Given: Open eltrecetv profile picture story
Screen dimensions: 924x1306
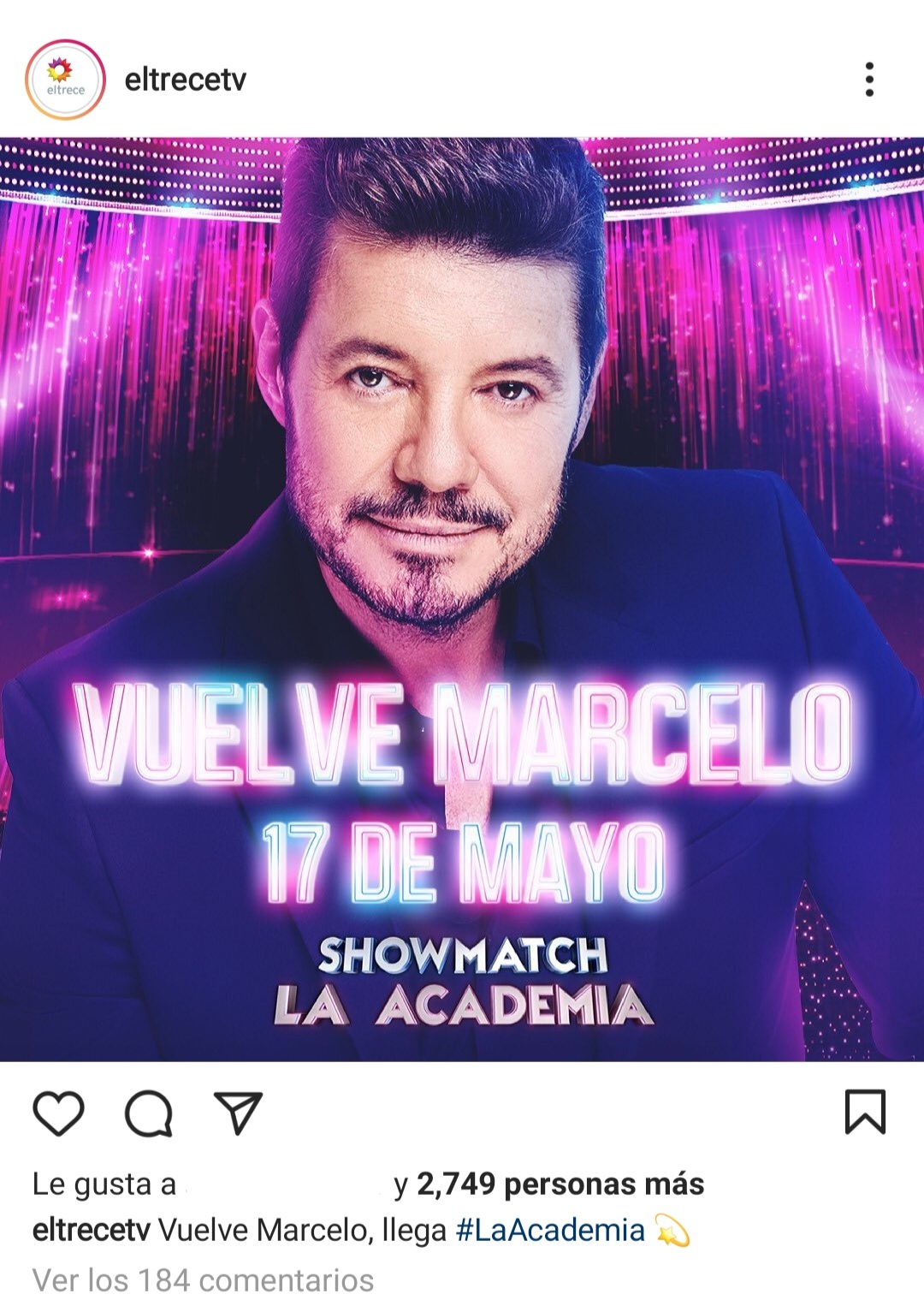Looking at the screenshot, I should pos(66,80).
